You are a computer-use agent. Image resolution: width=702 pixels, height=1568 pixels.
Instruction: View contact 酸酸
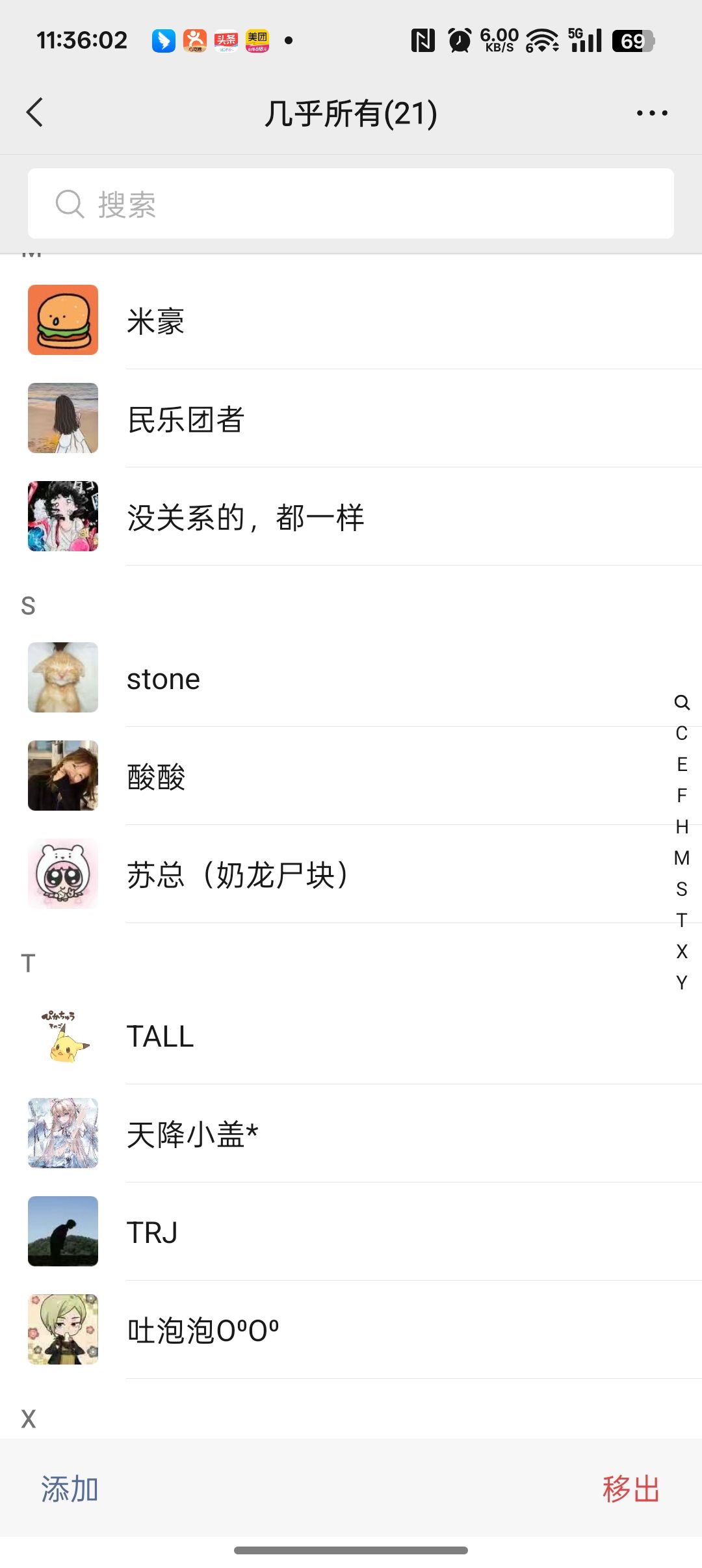[351, 776]
